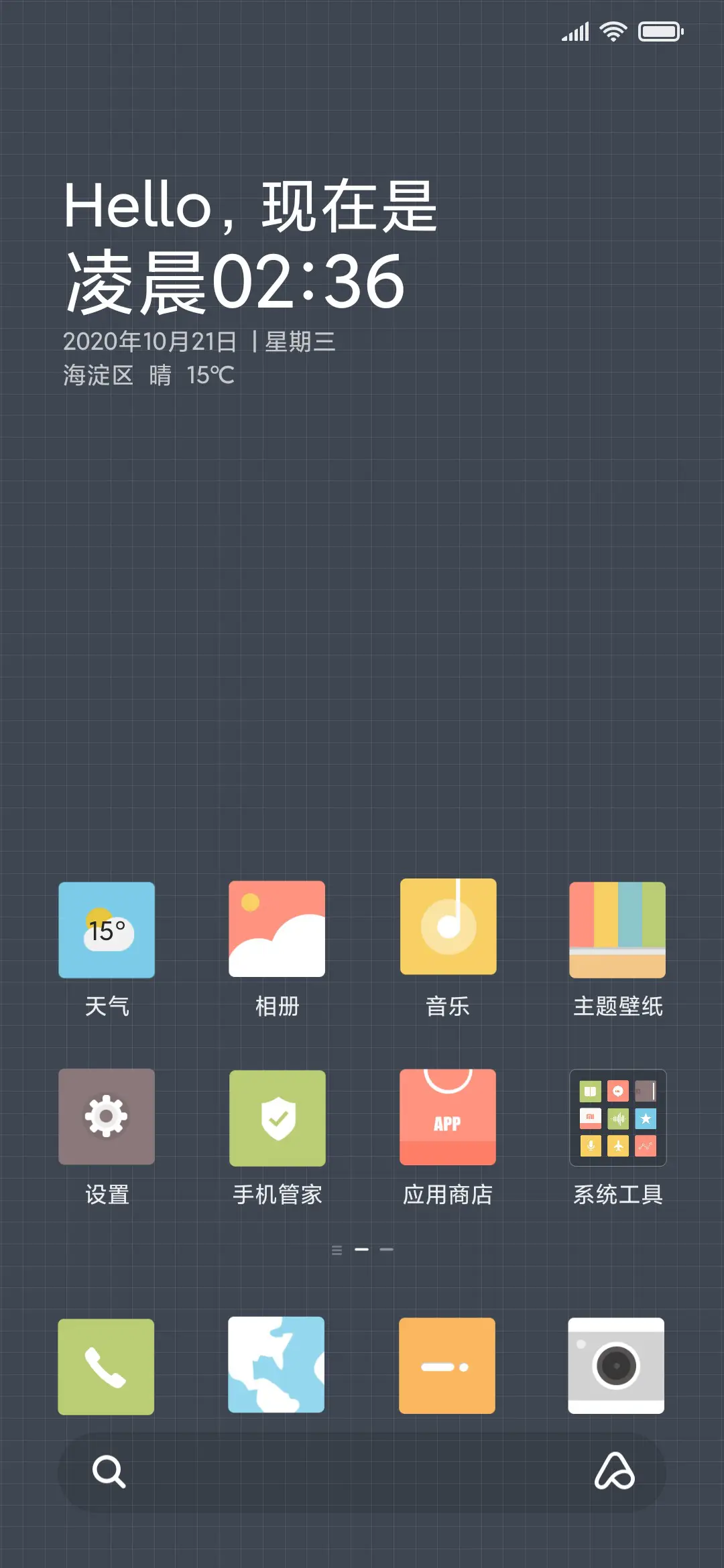
Task: Open the Messages icon in the dock
Action: pos(447,1365)
